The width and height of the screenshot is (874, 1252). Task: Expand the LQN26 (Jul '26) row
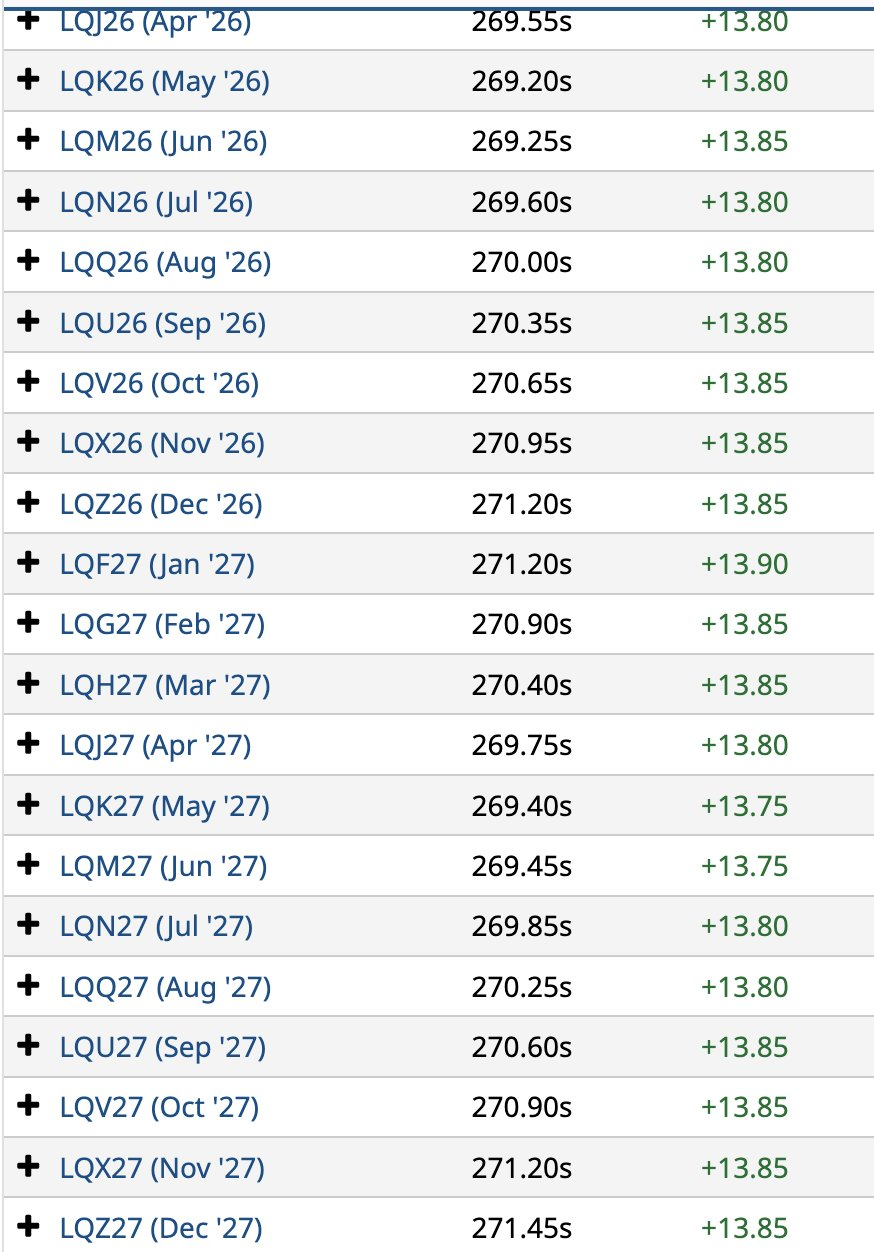[x=29, y=201]
